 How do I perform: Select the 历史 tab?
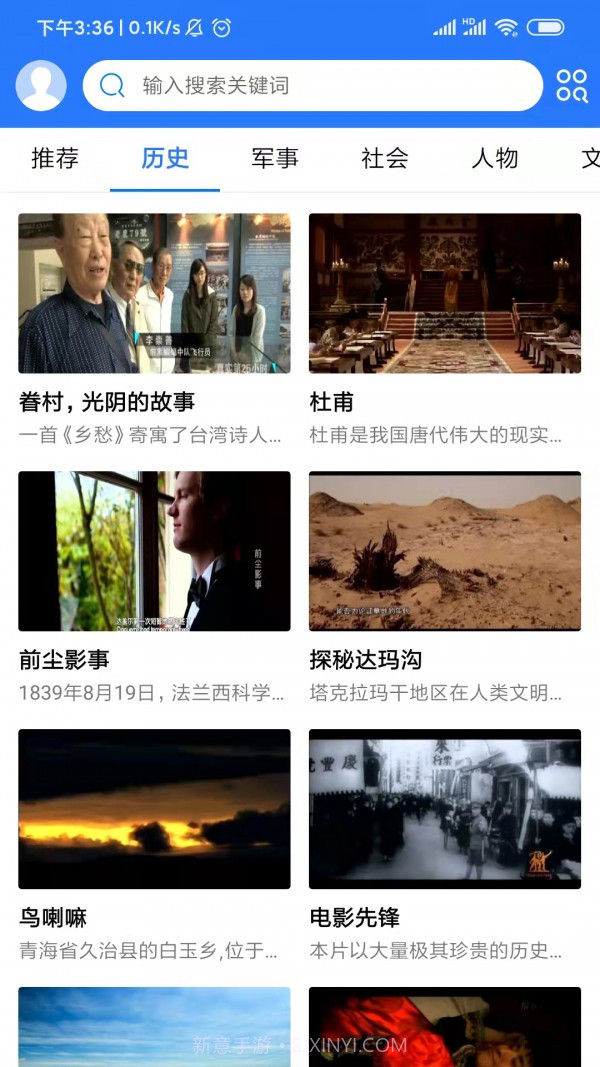(165, 158)
